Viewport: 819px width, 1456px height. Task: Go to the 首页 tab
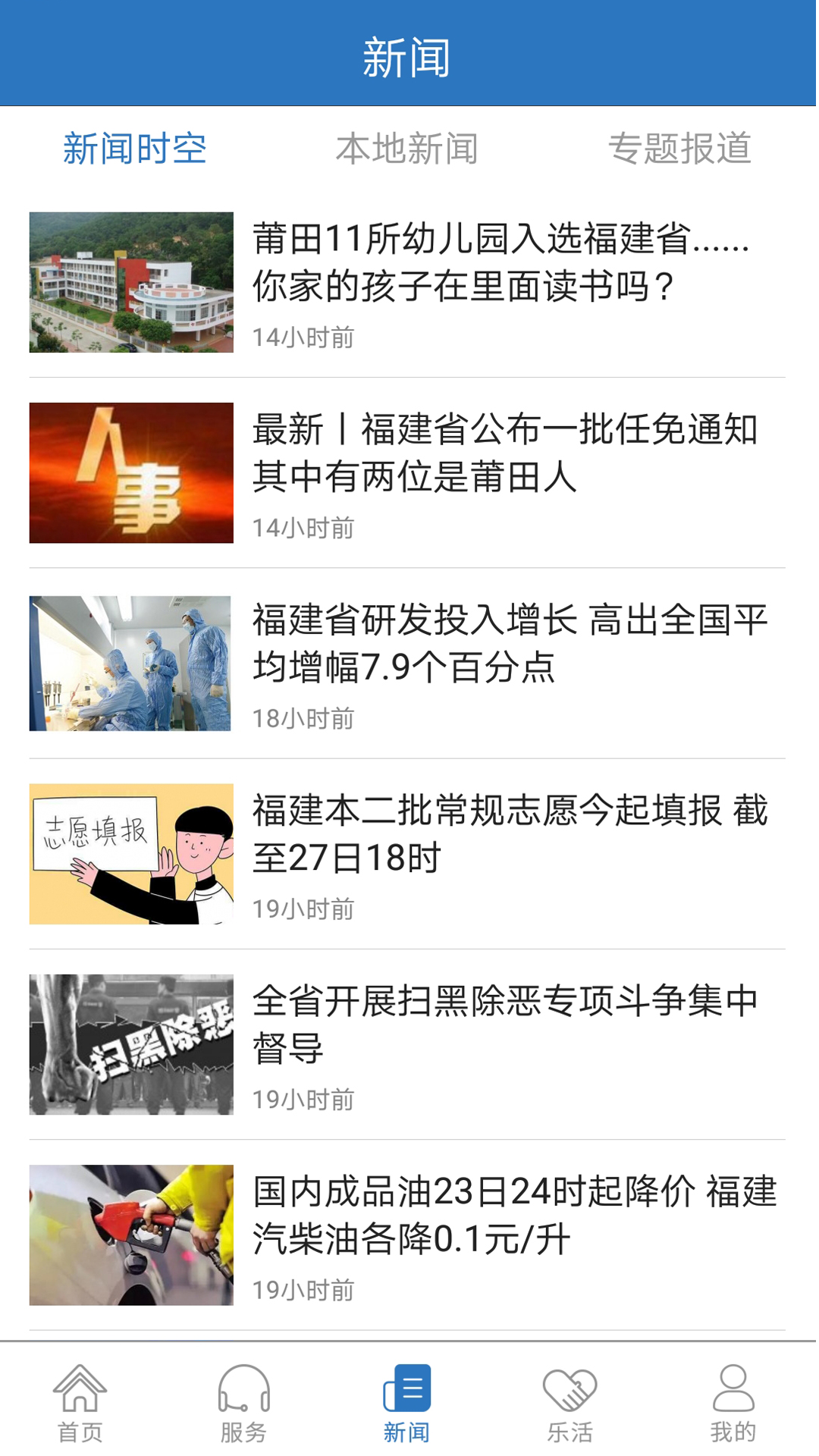pyautogui.click(x=80, y=1403)
